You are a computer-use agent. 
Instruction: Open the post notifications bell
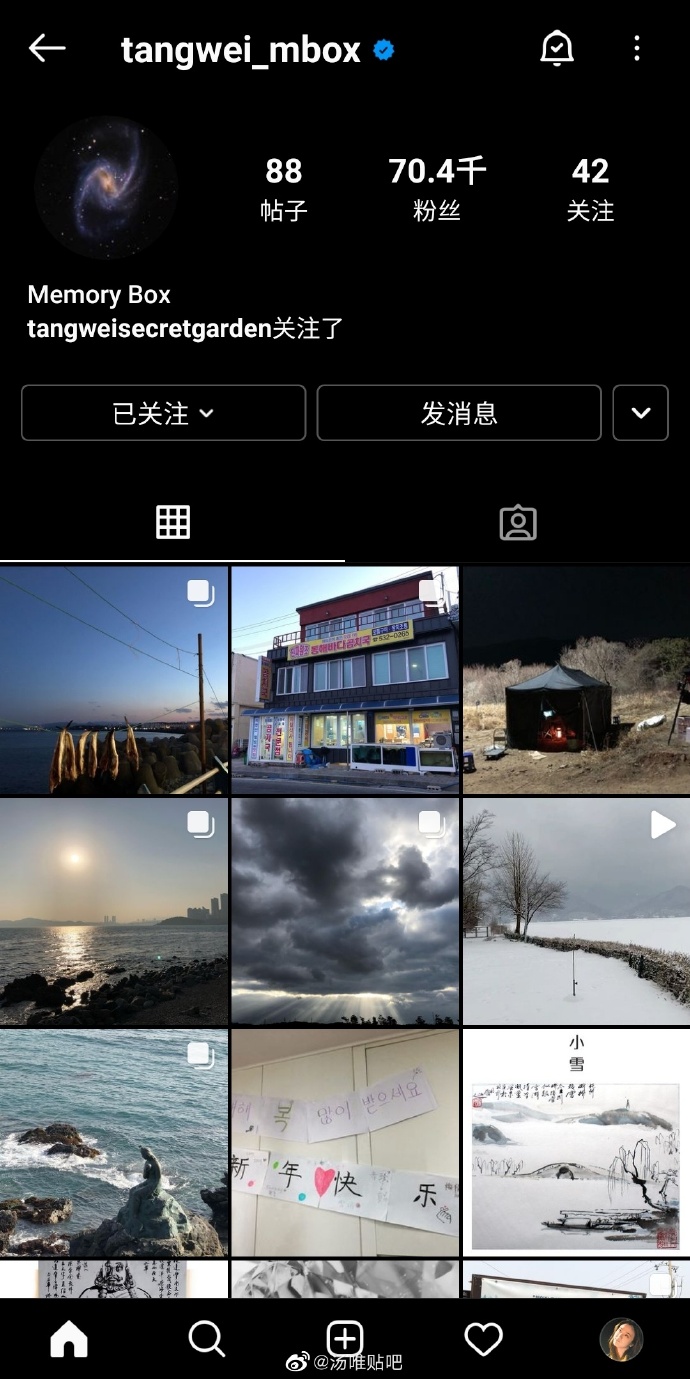tap(556, 47)
